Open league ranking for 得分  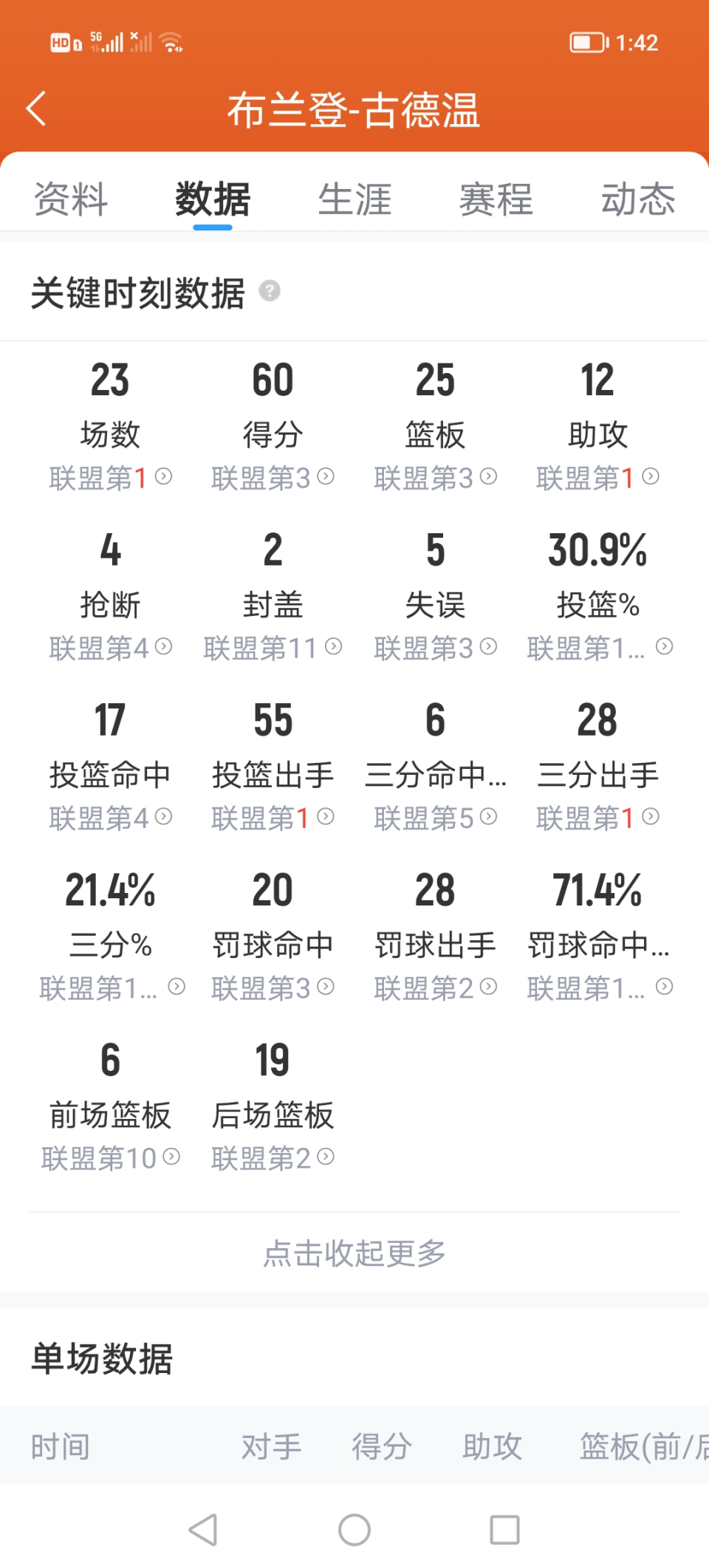(273, 478)
